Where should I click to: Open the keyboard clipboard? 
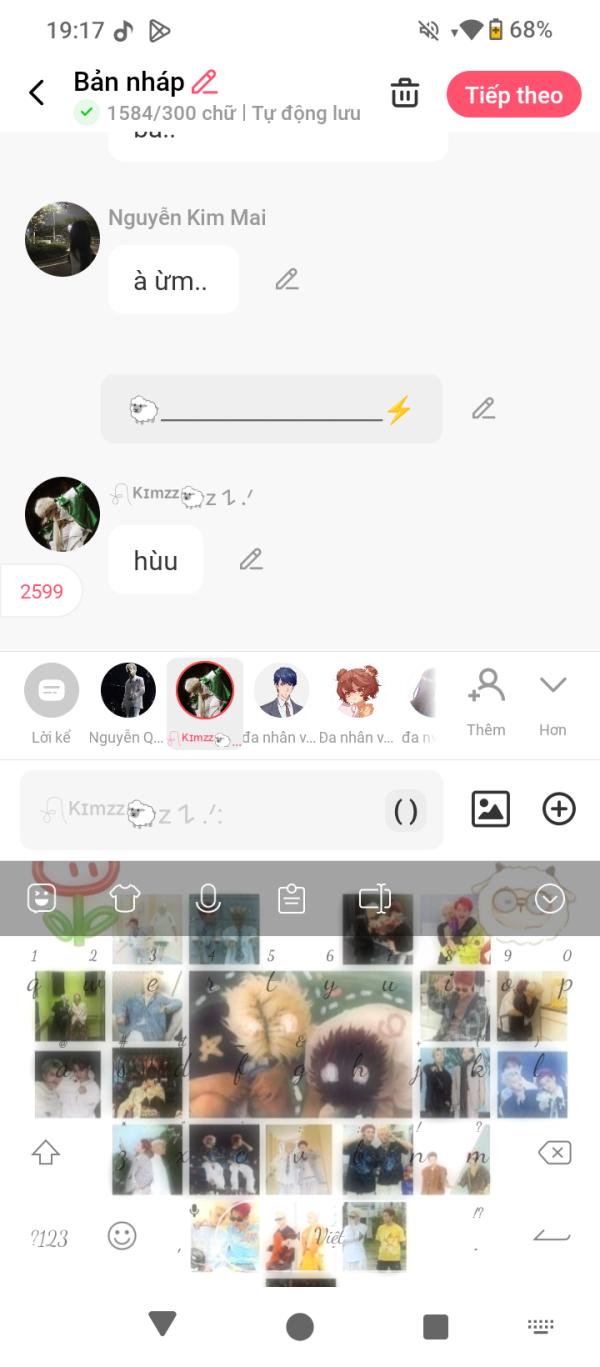pyautogui.click(x=291, y=899)
